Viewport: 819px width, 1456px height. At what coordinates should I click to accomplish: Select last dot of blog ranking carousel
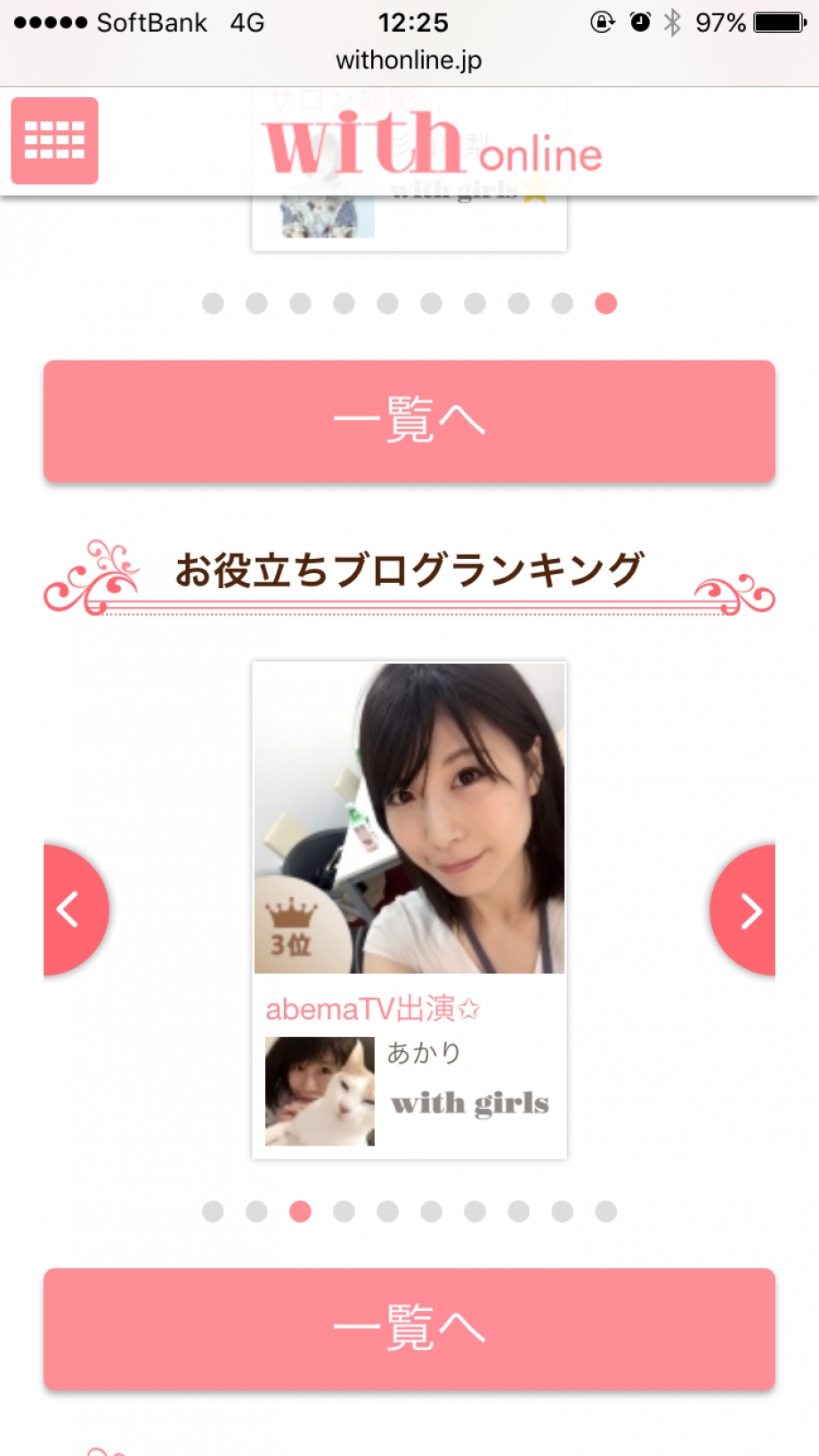pos(606,1211)
